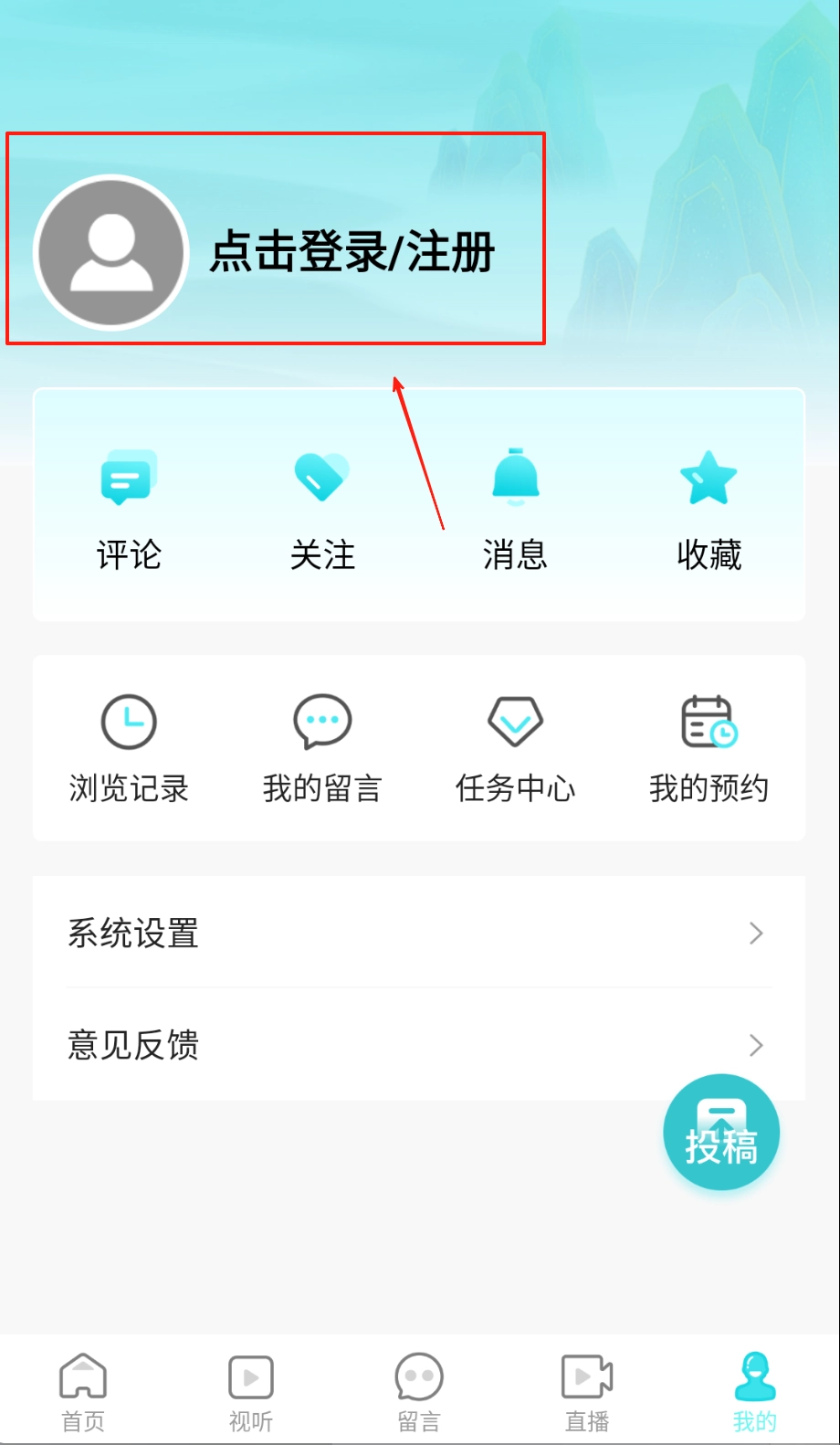
Task: Open 关注 following list
Action: (x=321, y=509)
